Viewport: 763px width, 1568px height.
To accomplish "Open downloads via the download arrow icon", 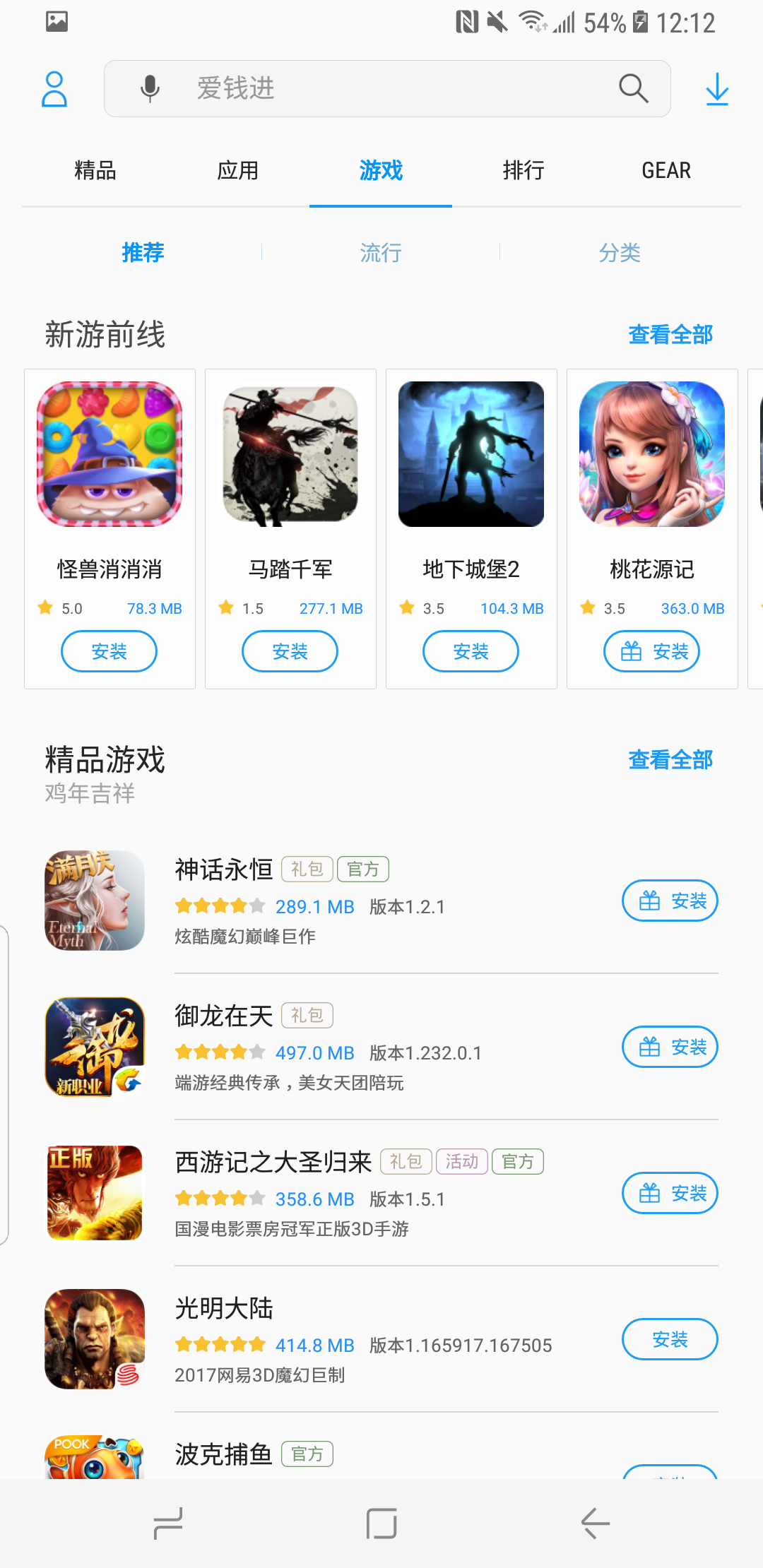I will point(716,89).
